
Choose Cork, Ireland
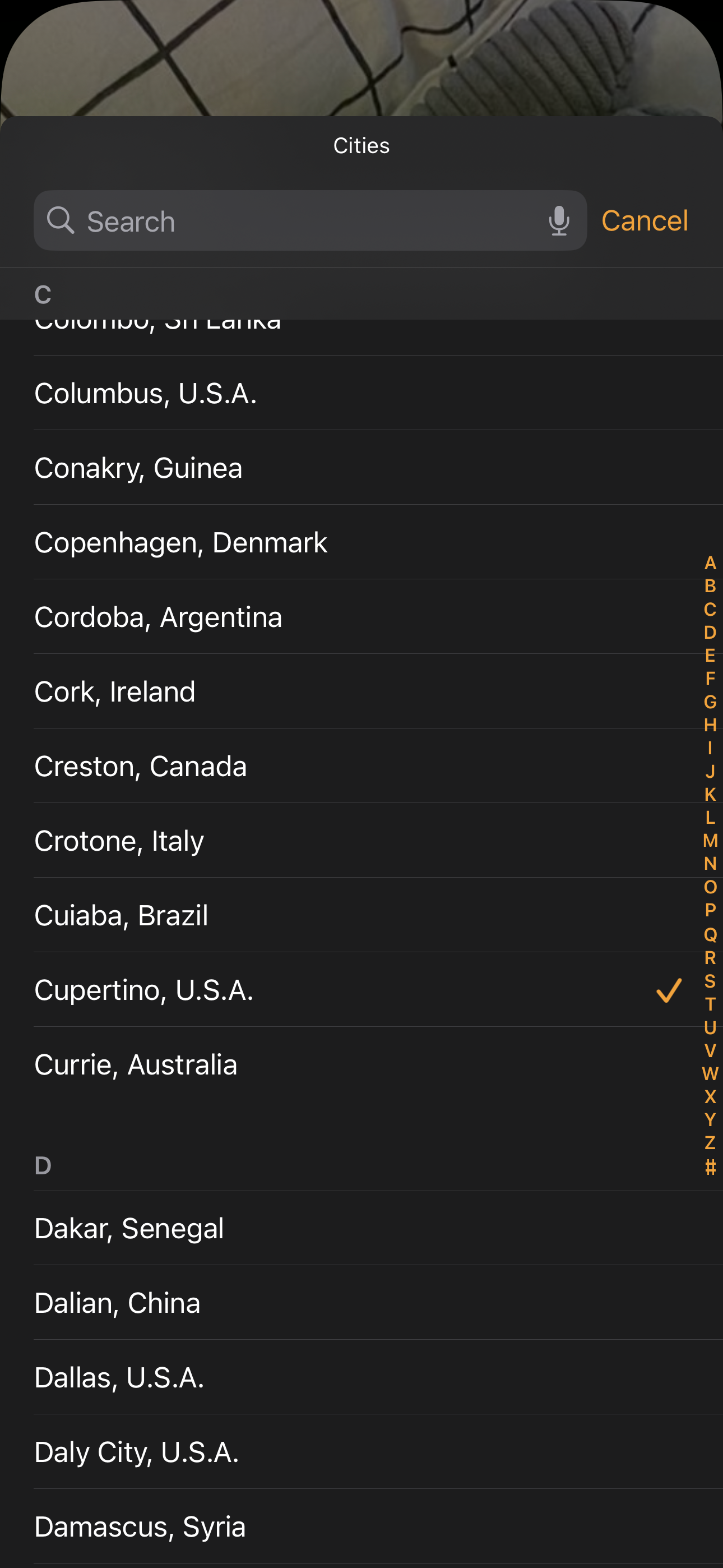[x=115, y=691]
